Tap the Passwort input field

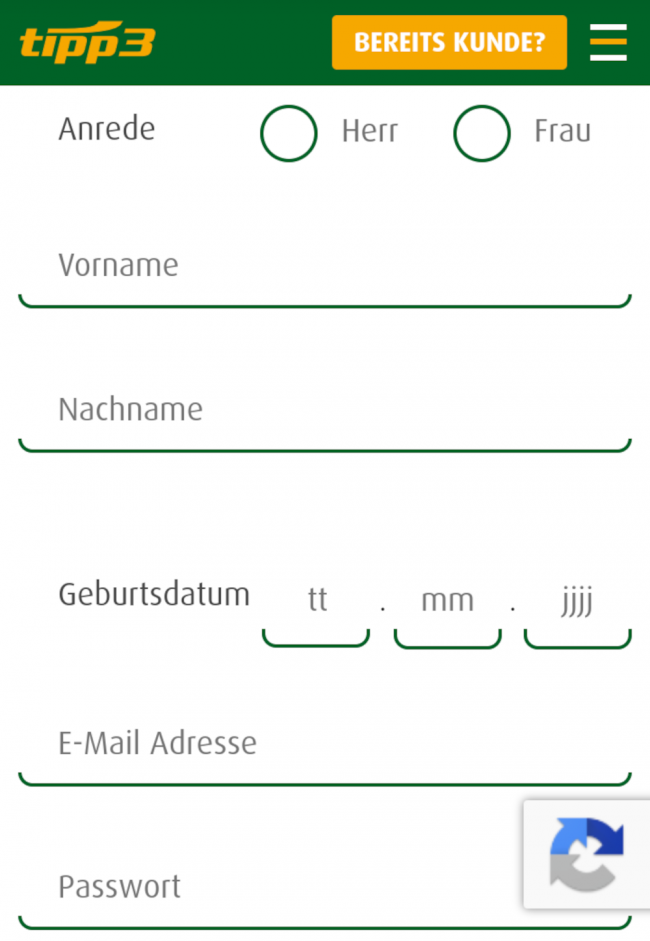click(x=270, y=889)
